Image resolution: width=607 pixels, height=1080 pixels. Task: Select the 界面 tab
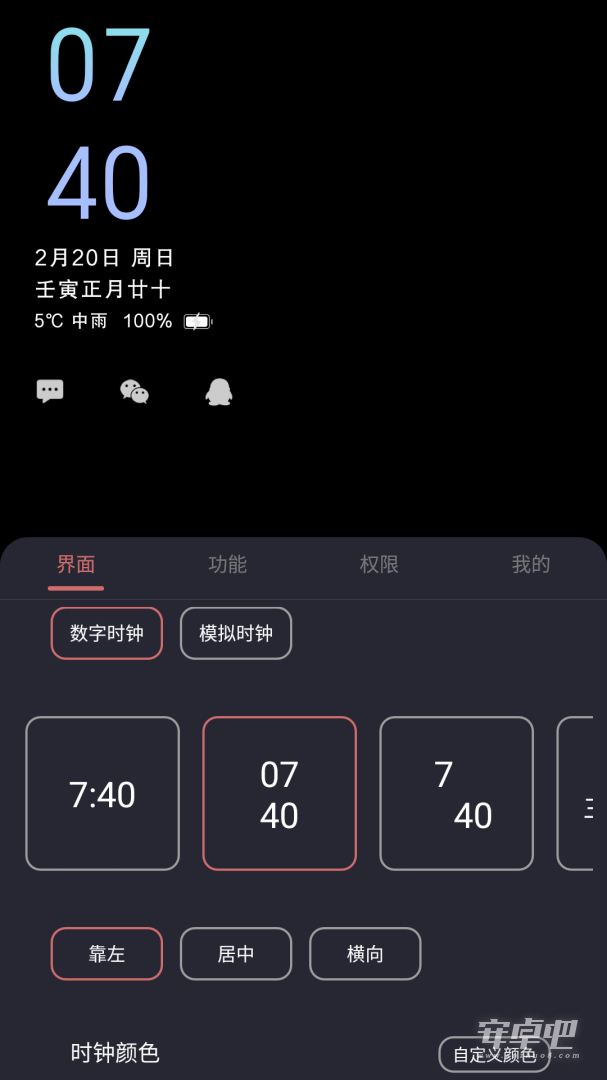pos(76,564)
